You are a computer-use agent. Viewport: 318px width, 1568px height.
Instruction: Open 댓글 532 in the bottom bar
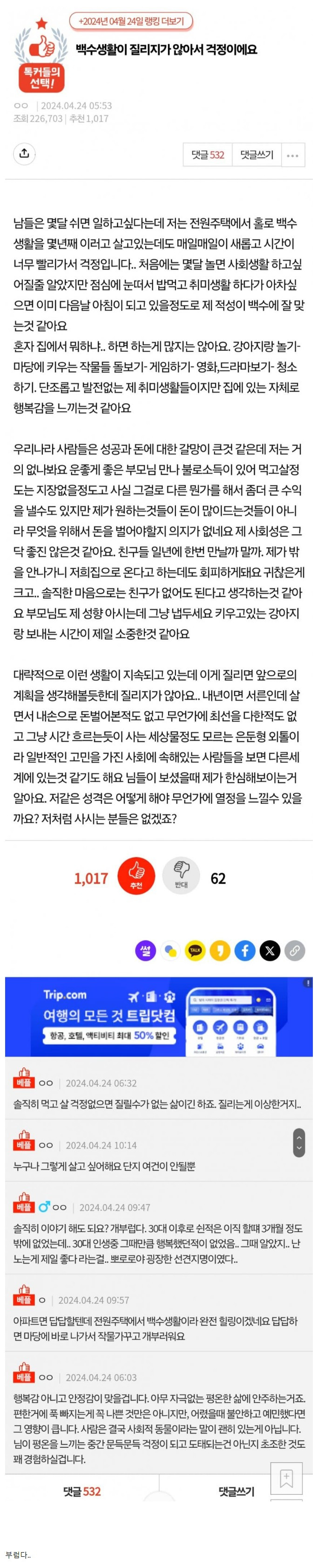pos(82,1491)
